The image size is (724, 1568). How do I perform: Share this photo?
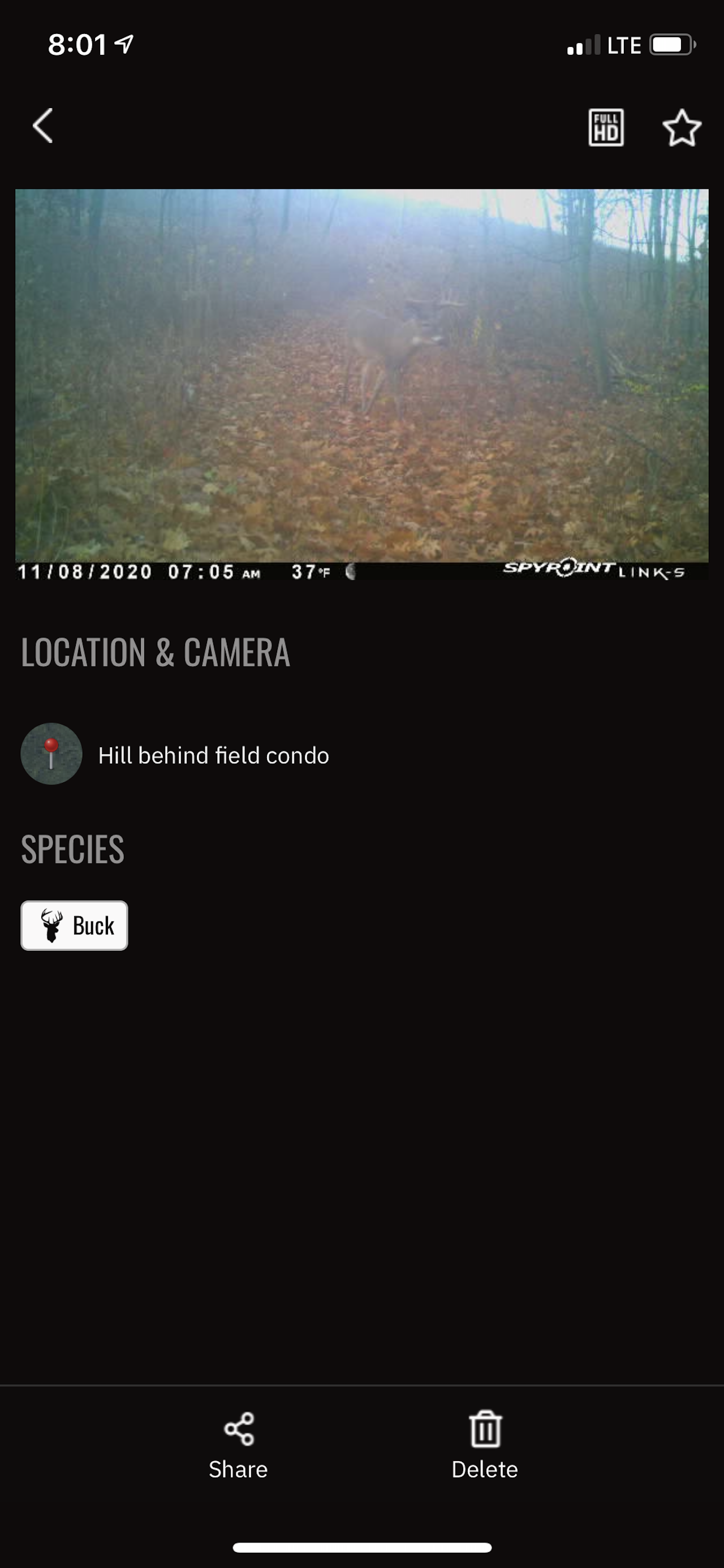[x=238, y=1446]
